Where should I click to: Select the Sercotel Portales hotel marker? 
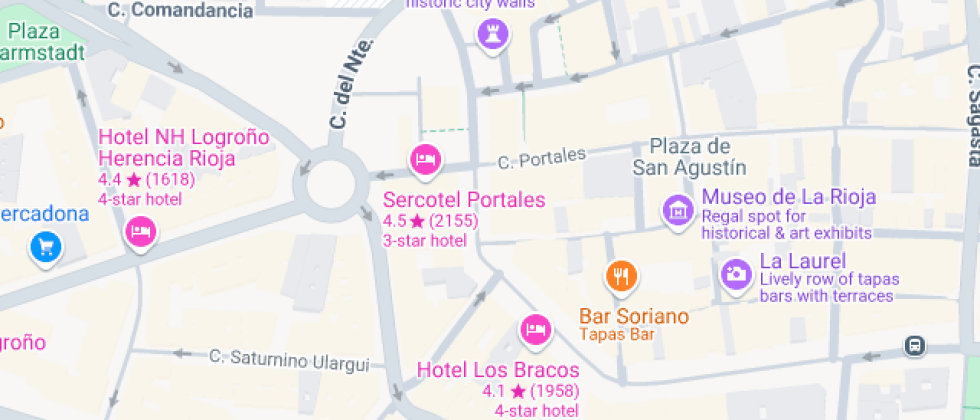[425, 159]
